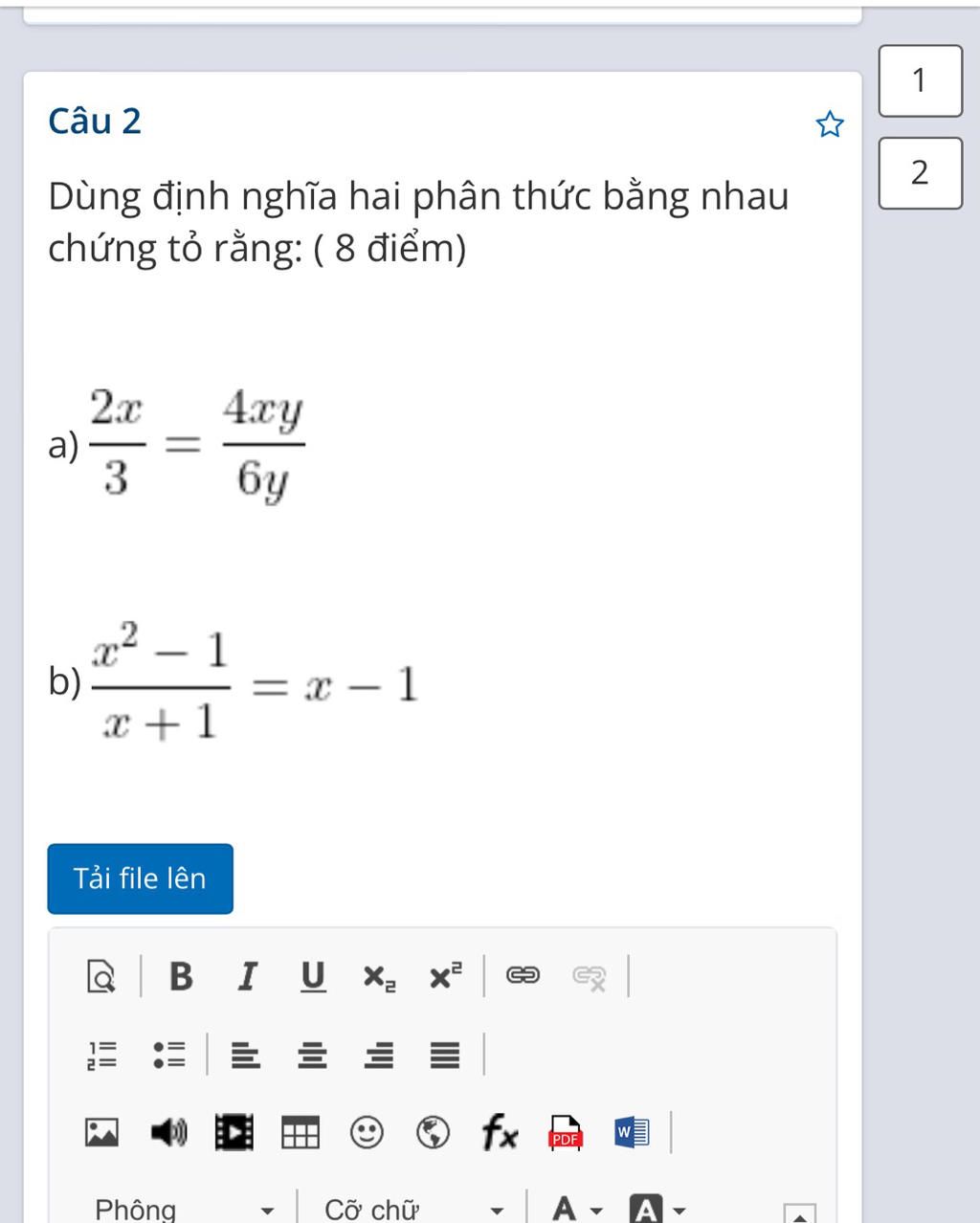Go to question number 2
This screenshot has width=980, height=1223.
coord(920,173)
